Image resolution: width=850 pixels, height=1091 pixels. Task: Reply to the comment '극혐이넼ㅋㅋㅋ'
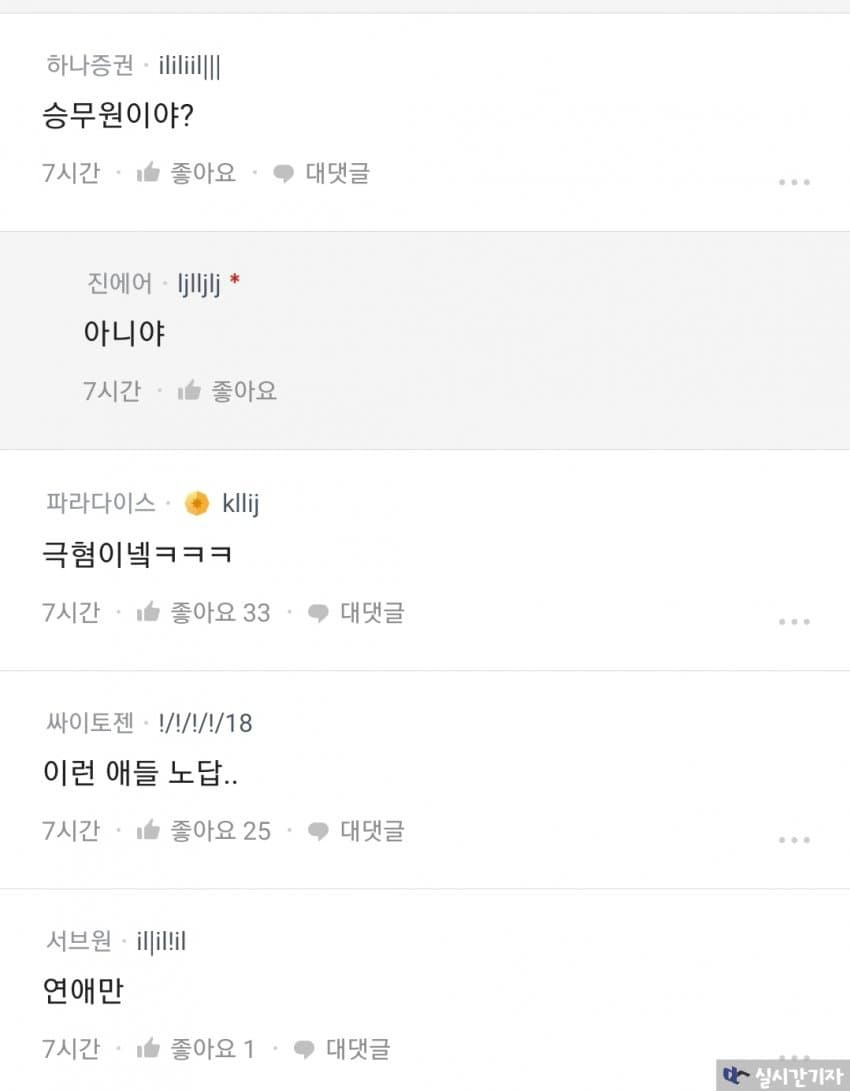click(356, 612)
